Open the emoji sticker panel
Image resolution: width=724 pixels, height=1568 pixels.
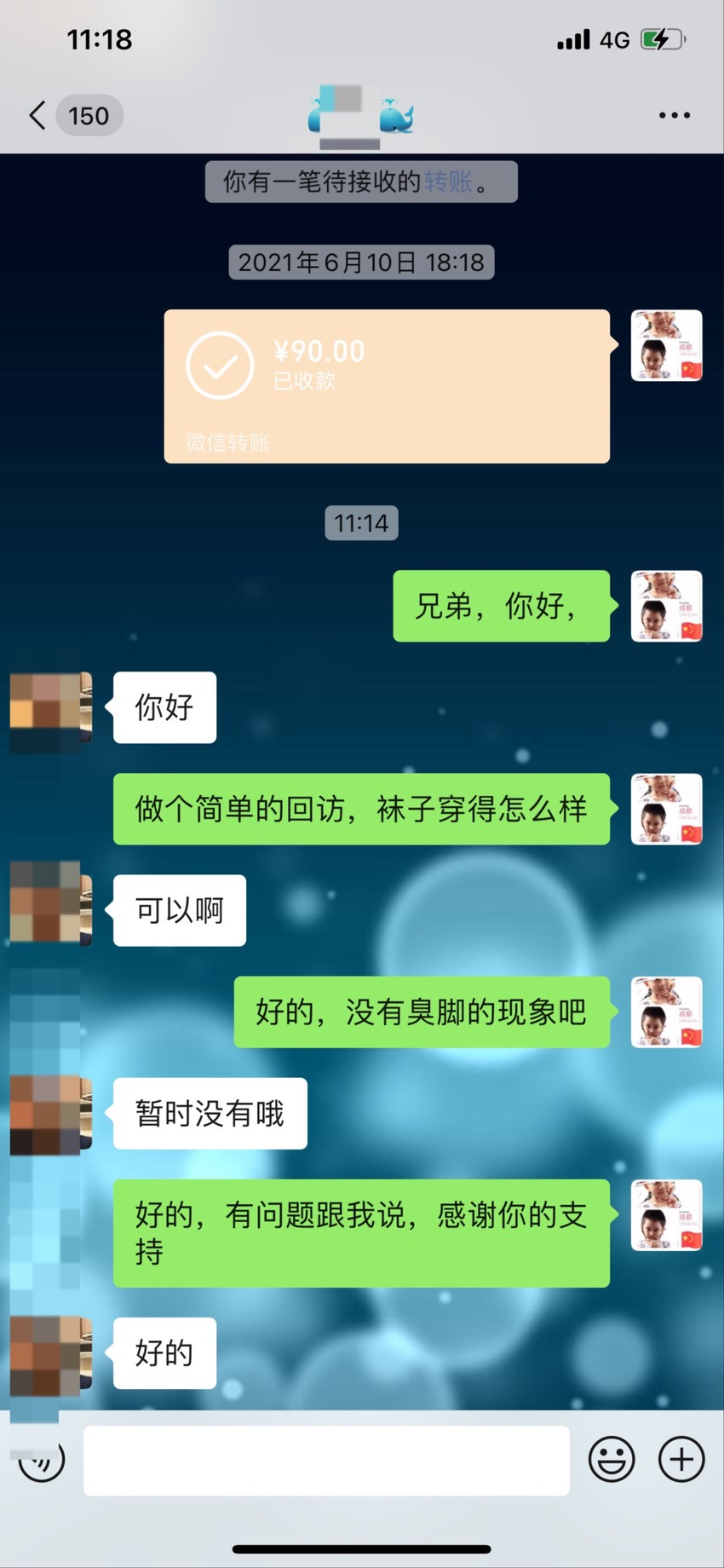click(x=612, y=1460)
